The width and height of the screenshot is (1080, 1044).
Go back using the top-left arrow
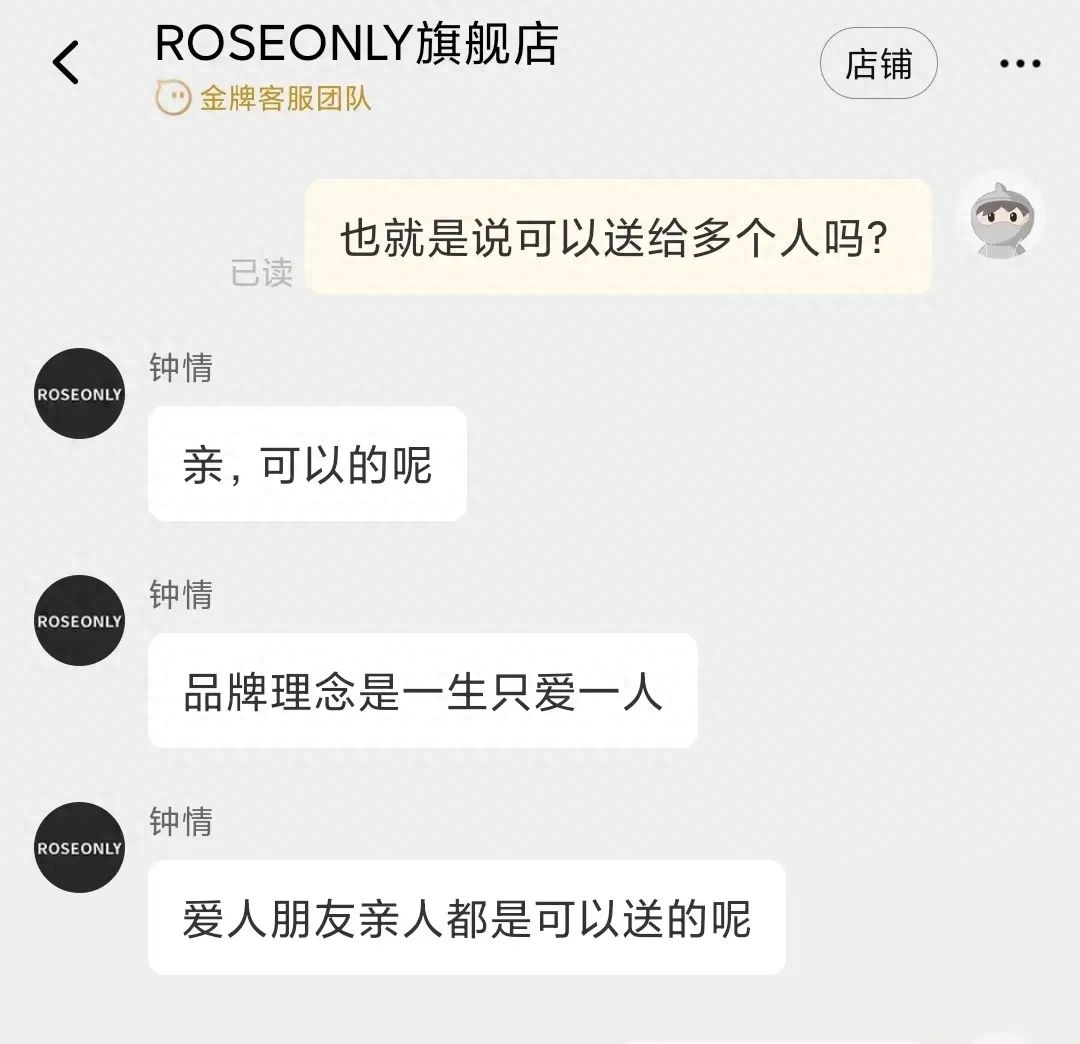(x=66, y=63)
